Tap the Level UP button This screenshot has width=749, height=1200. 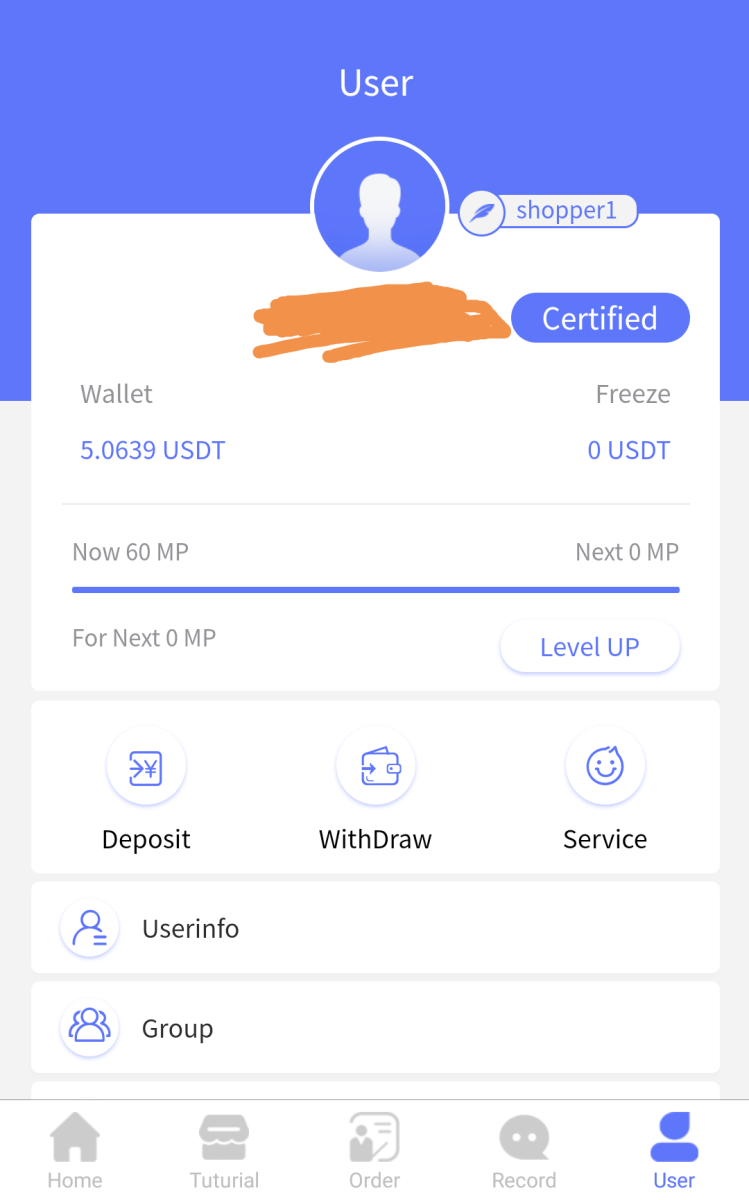[x=589, y=647]
